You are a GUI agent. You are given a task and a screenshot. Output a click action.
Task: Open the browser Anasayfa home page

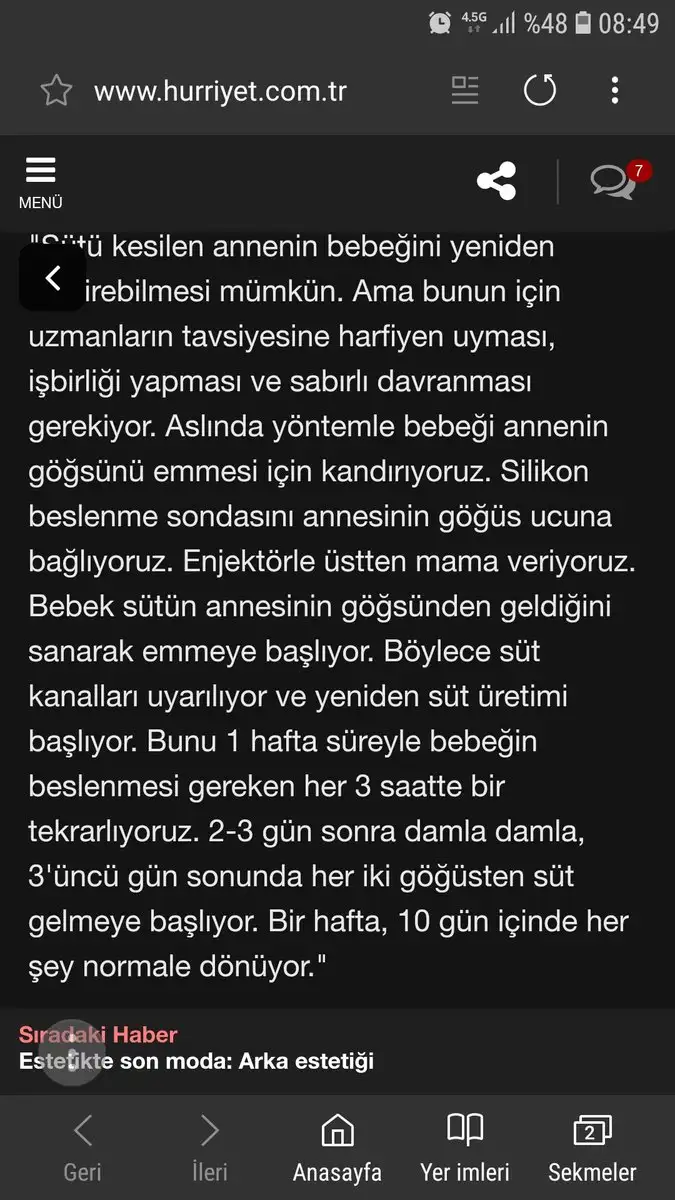click(x=337, y=1148)
